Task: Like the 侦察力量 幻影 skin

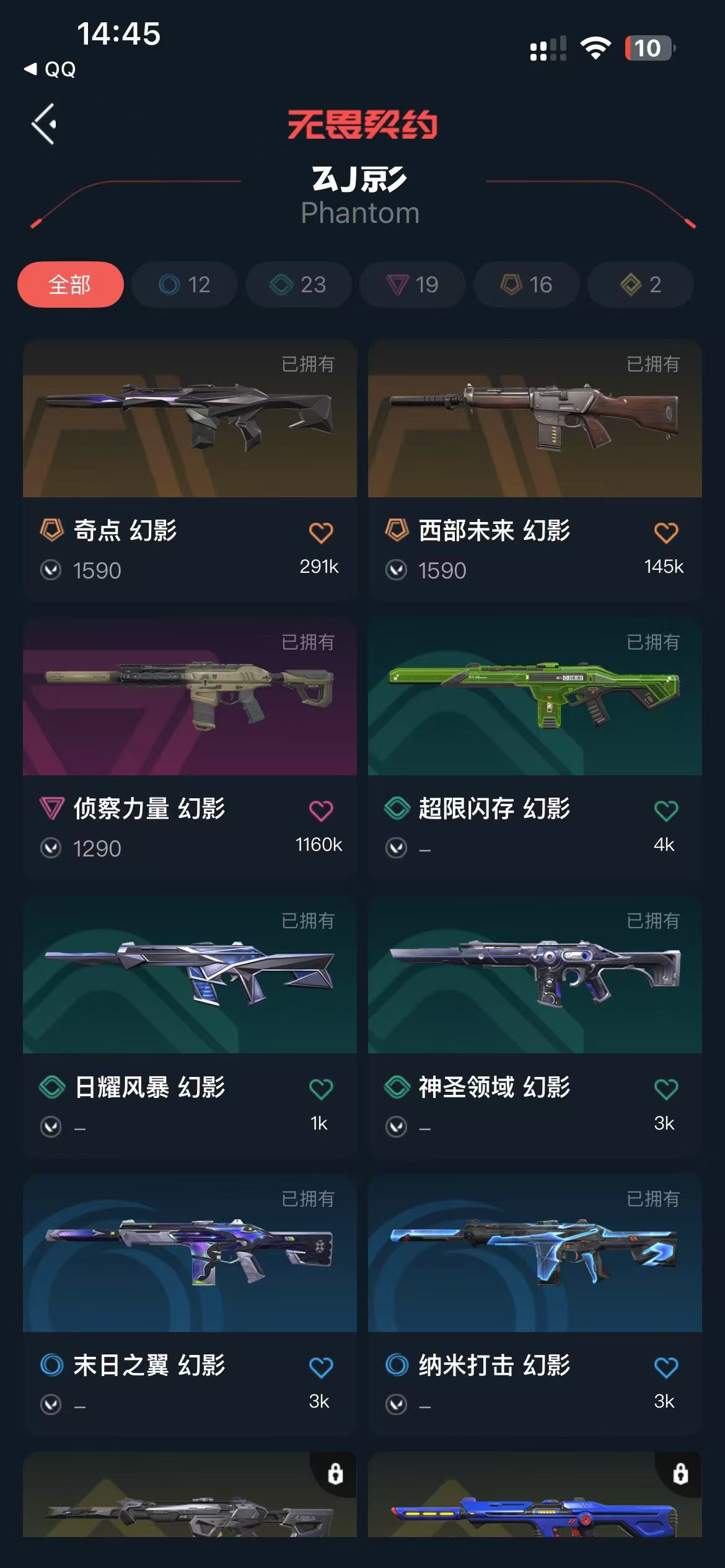Action: click(x=321, y=811)
